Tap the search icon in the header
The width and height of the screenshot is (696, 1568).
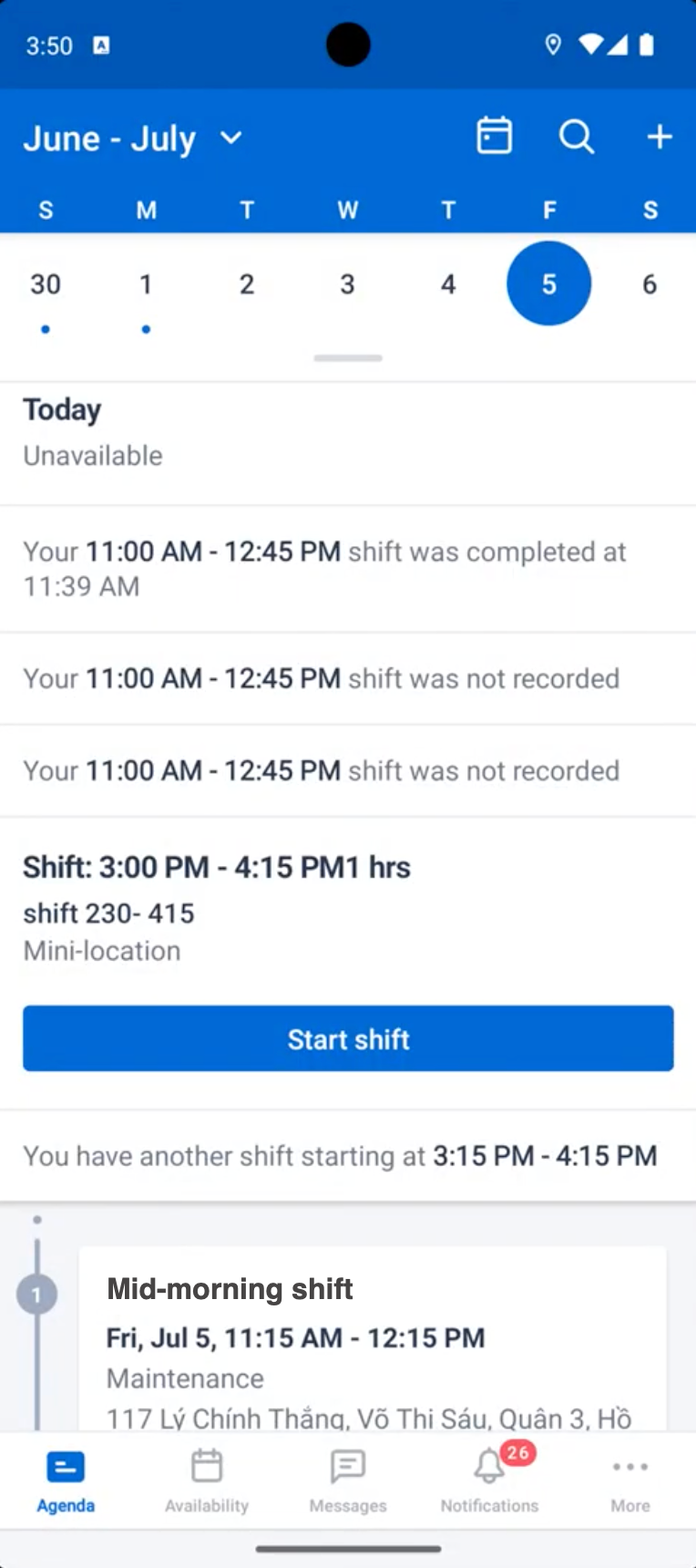[x=576, y=137]
